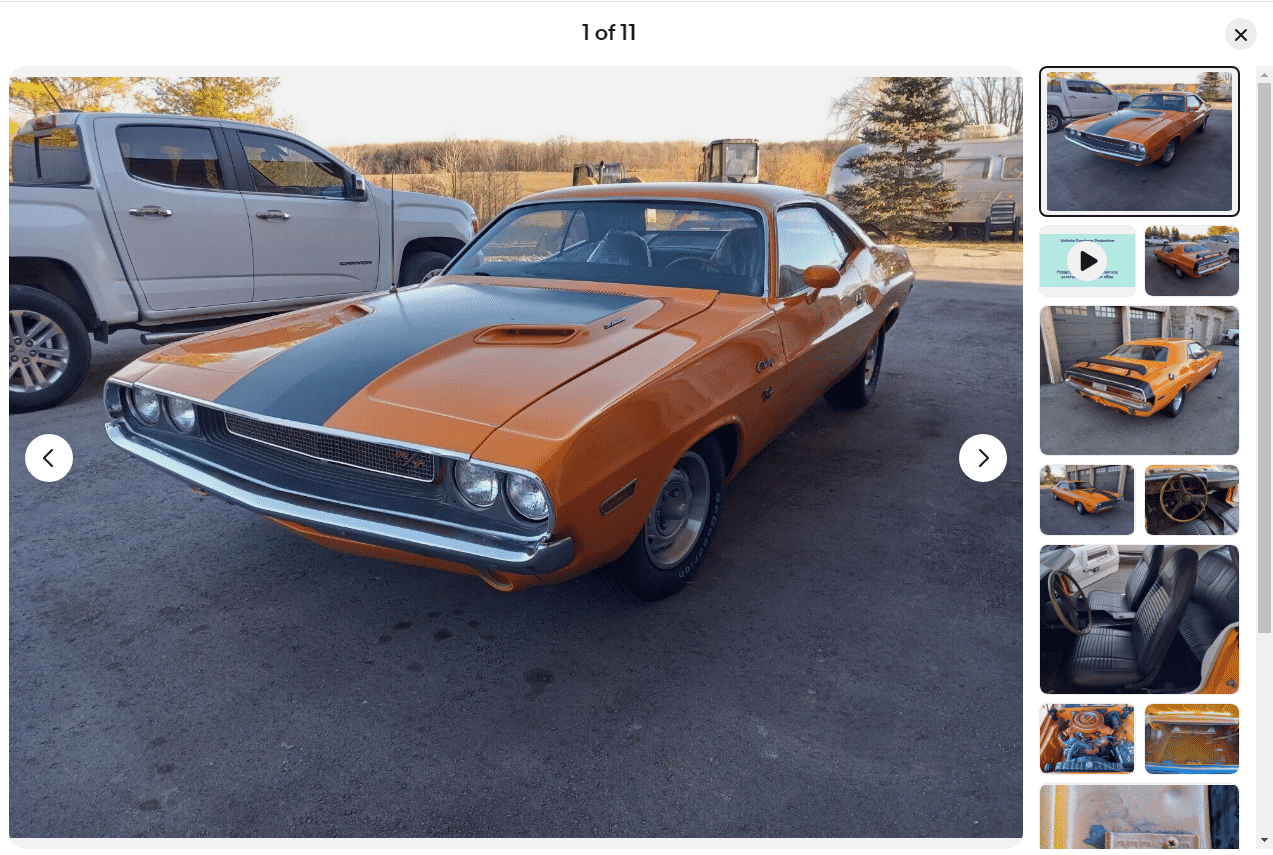The image size is (1273, 855).
Task: Open the partially visible bottom thumbnail
Action: click(1139, 817)
